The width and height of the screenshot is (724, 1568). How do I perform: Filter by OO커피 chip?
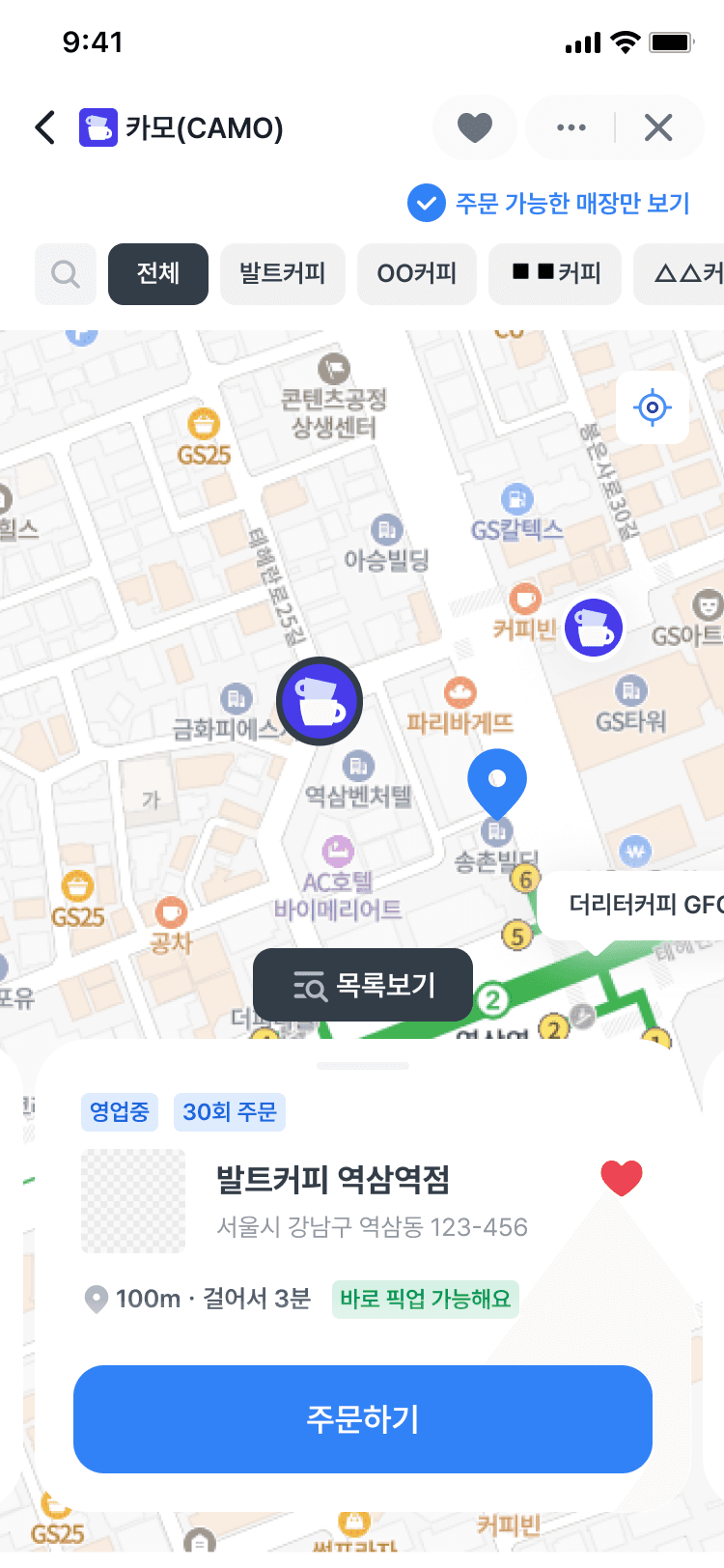click(416, 274)
